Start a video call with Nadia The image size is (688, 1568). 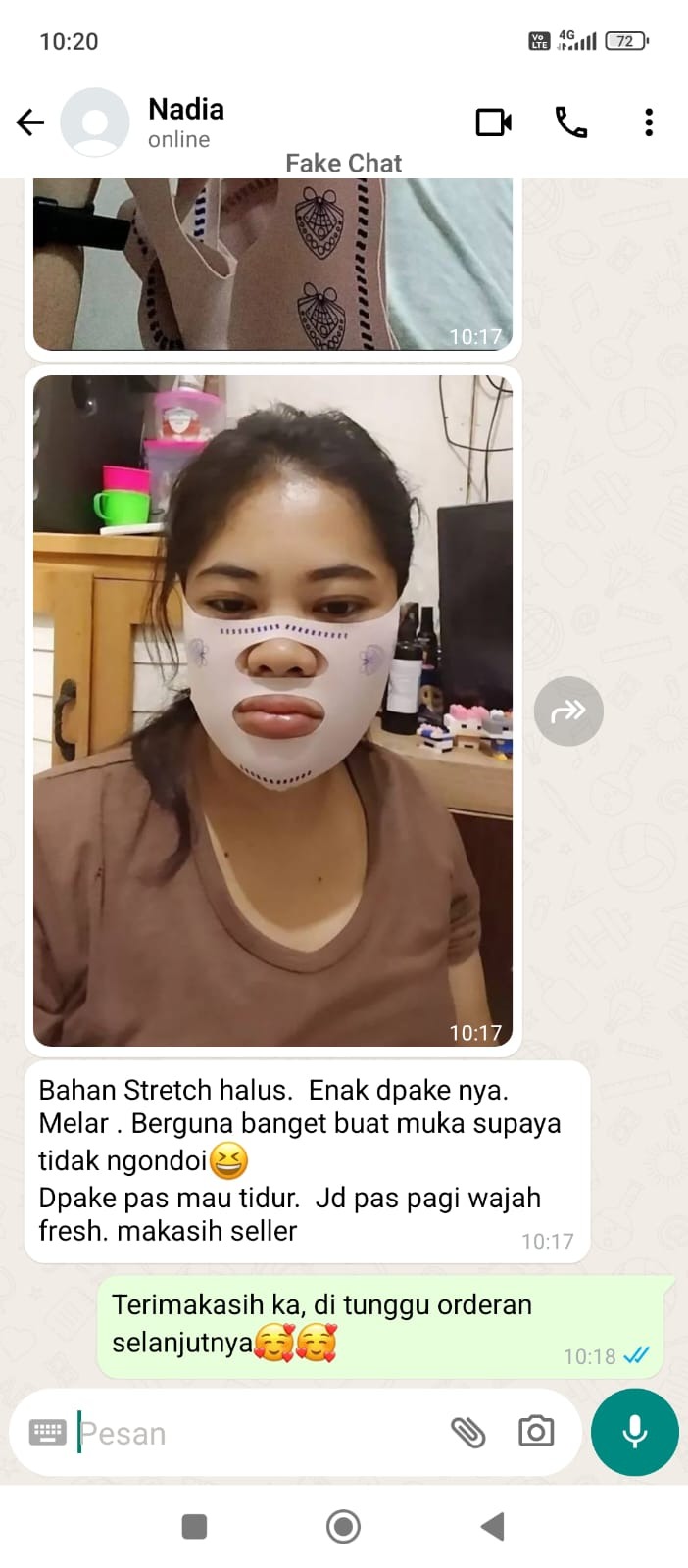coord(493,122)
